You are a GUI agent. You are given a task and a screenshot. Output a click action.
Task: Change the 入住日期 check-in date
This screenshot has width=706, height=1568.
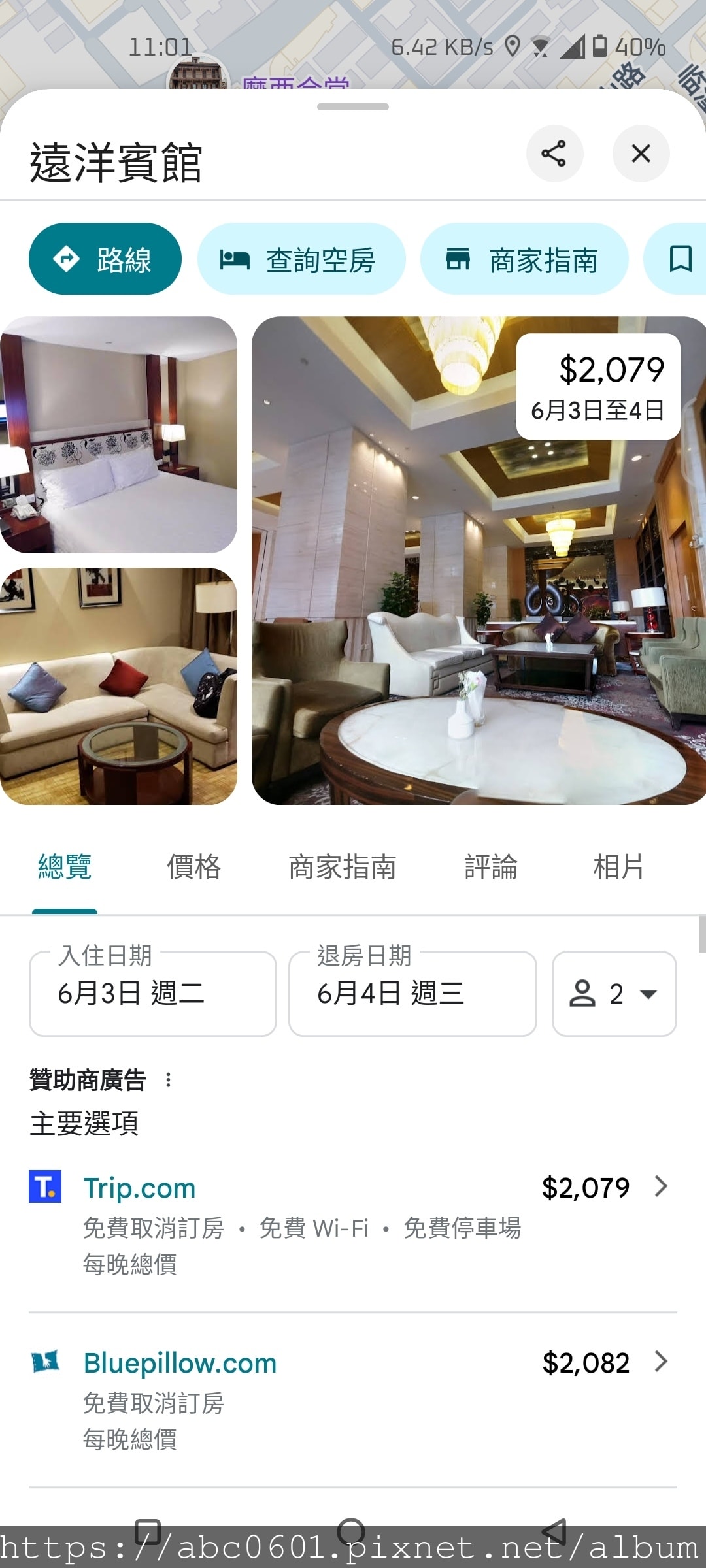(153, 994)
